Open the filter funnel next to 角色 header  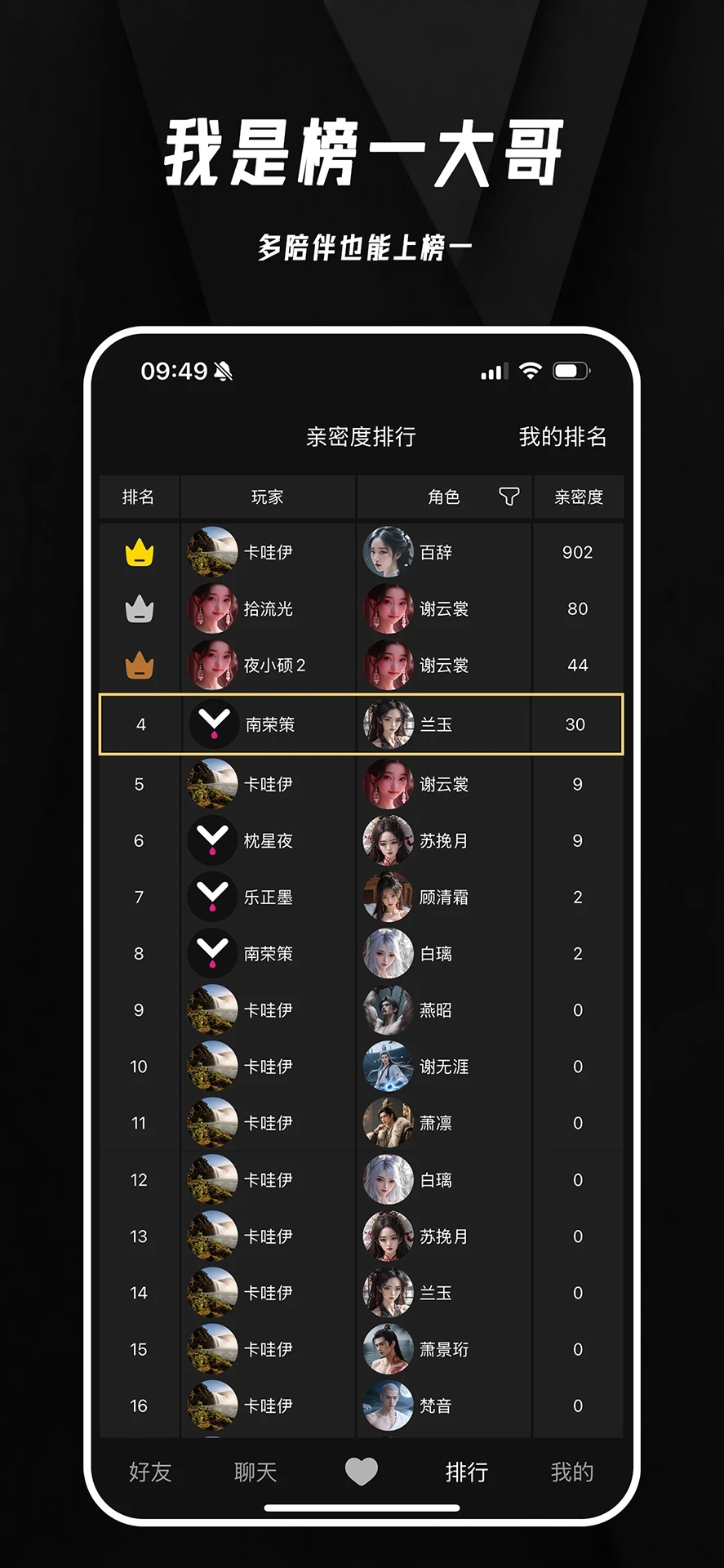click(x=509, y=497)
